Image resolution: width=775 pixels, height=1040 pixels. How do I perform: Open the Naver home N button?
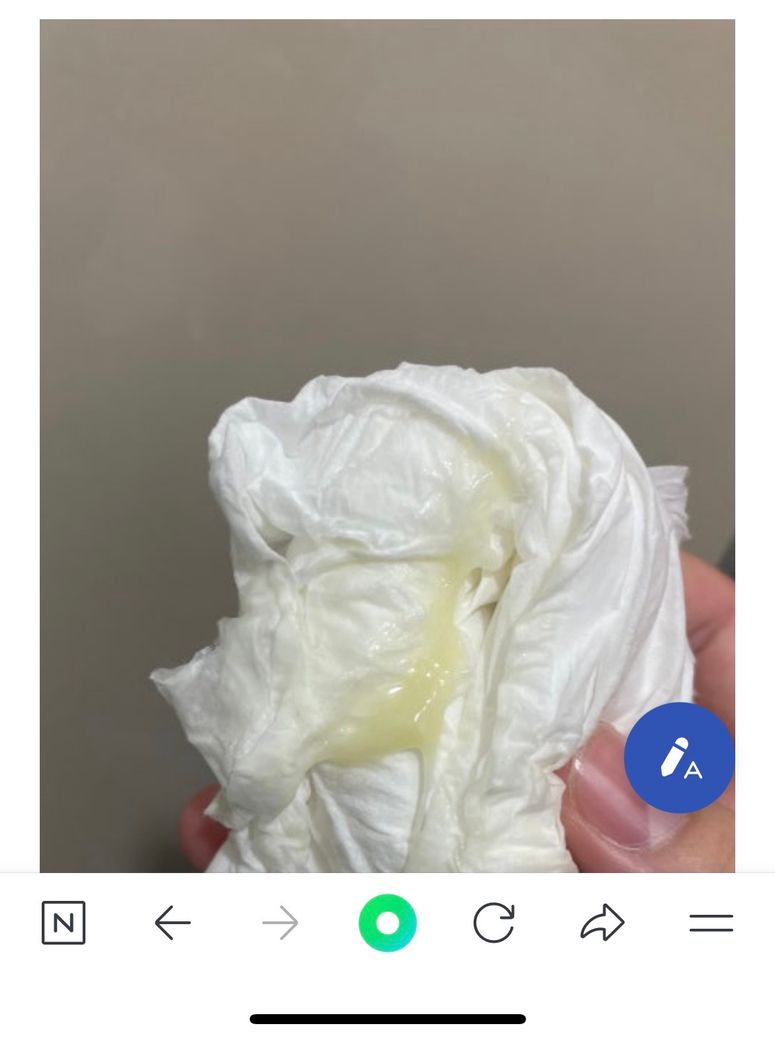point(63,923)
